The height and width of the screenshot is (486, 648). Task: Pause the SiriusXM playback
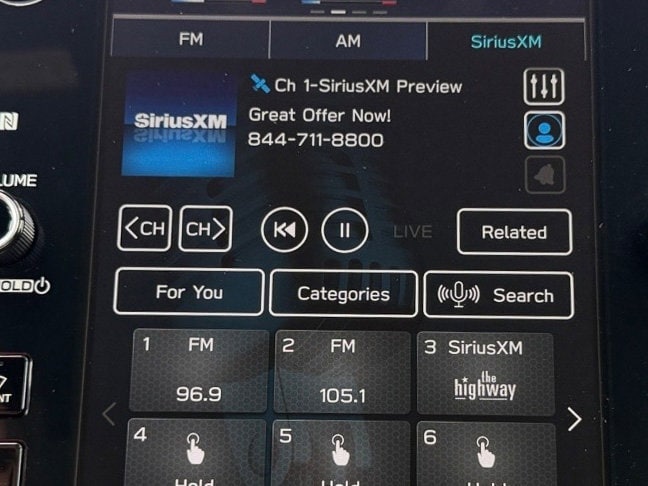344,230
